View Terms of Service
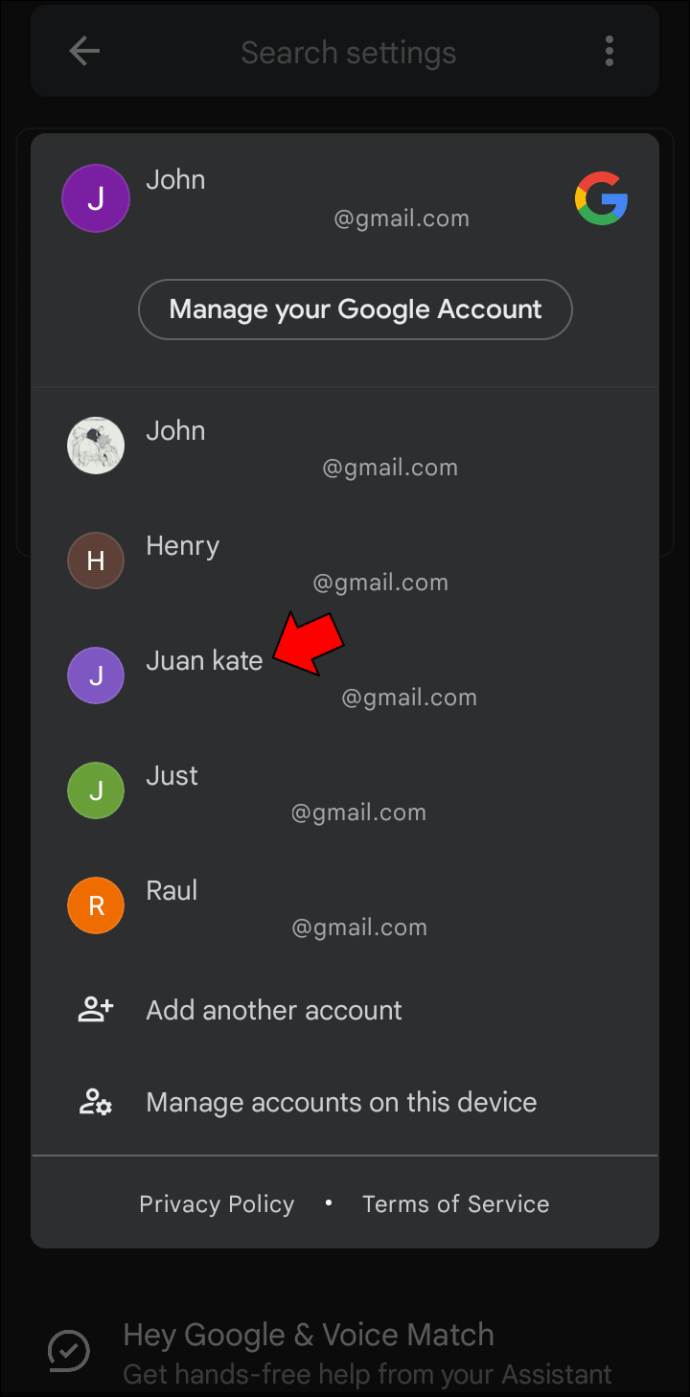This screenshot has width=690, height=1397. tap(455, 1204)
